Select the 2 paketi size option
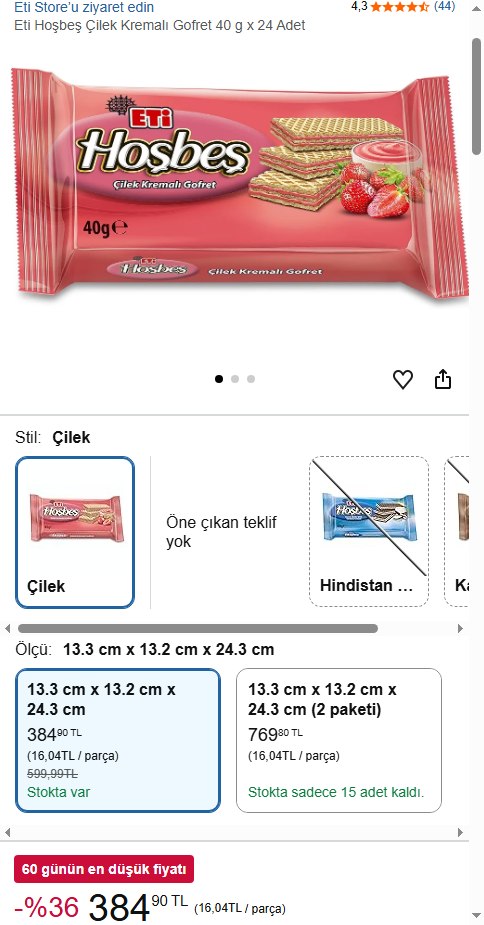 click(339, 740)
